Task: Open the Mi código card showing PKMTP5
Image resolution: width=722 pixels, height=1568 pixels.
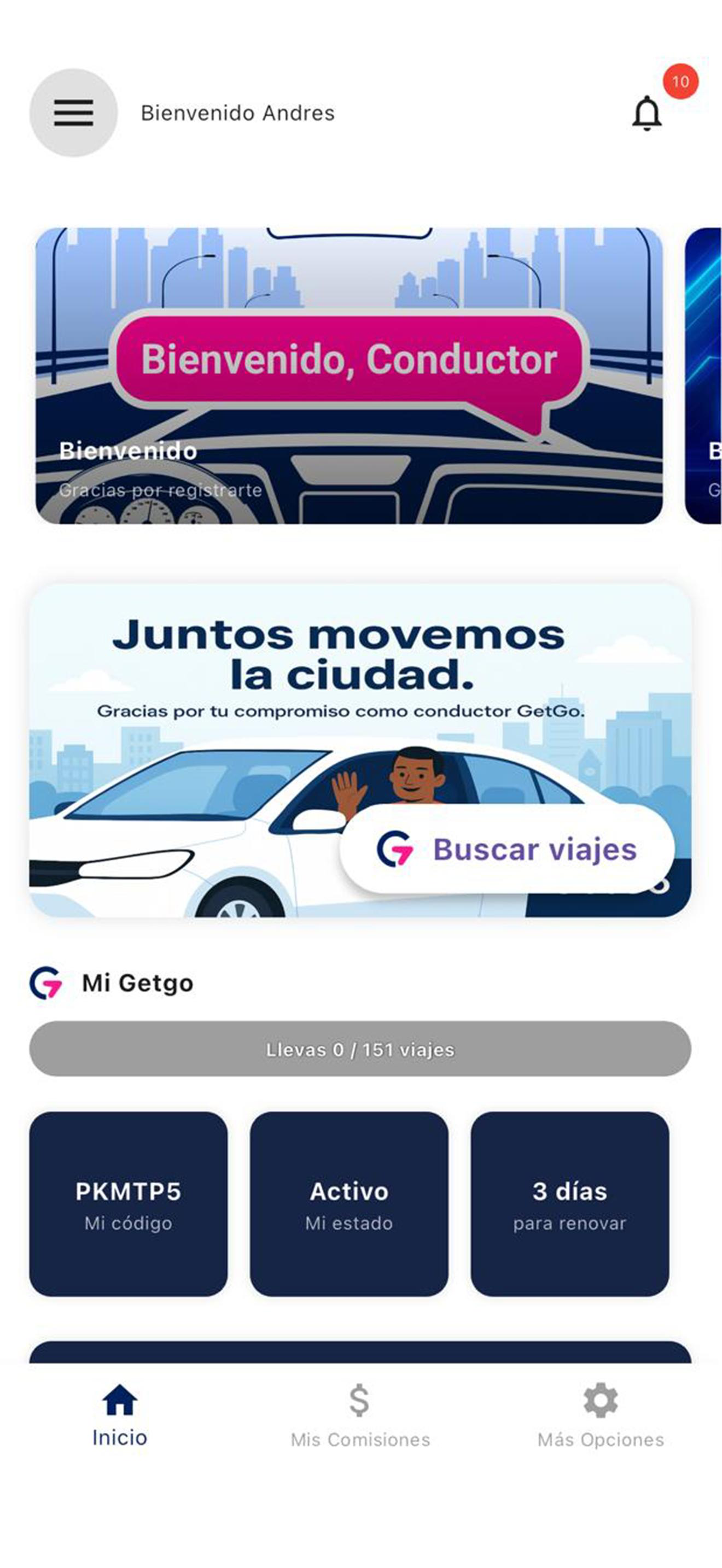Action: tap(129, 1207)
